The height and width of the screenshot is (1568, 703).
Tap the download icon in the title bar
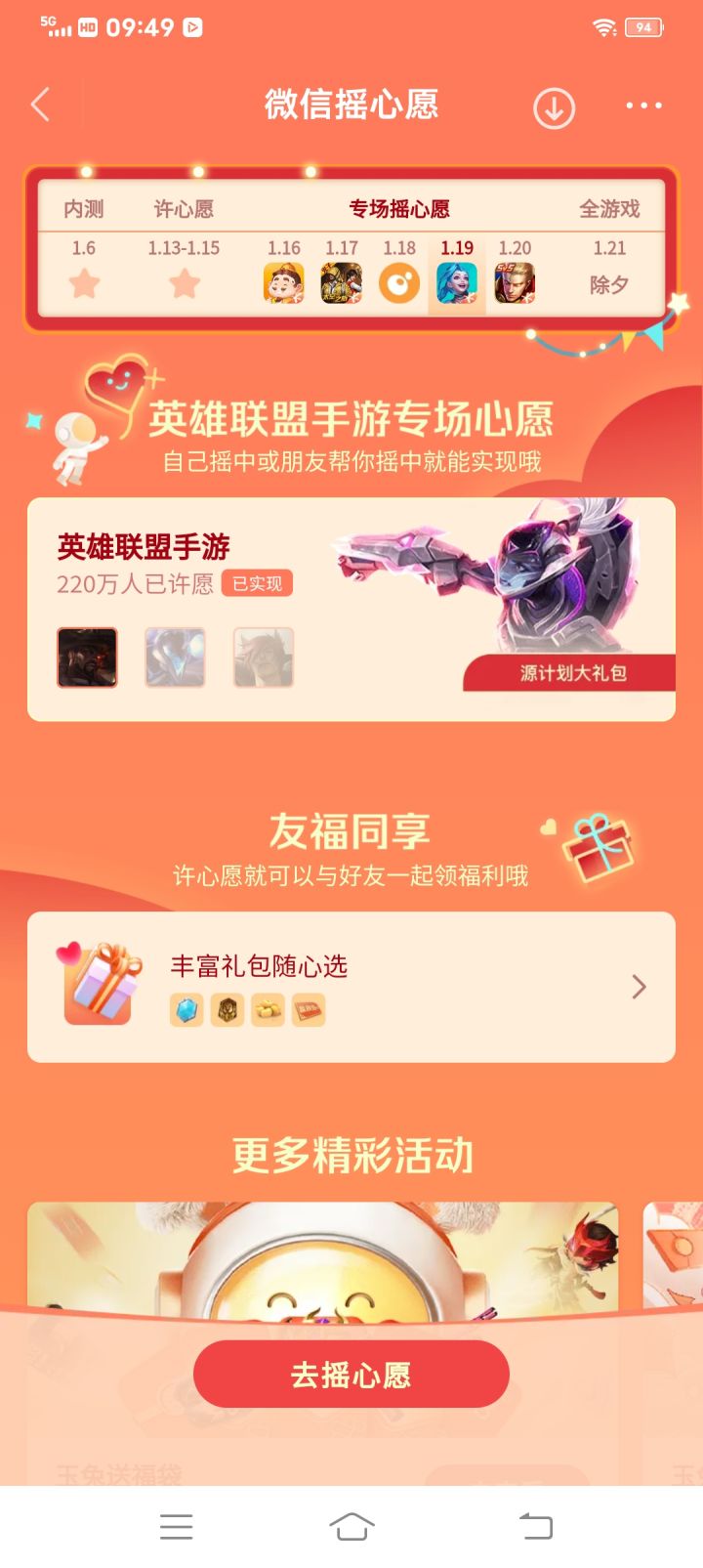coord(553,107)
